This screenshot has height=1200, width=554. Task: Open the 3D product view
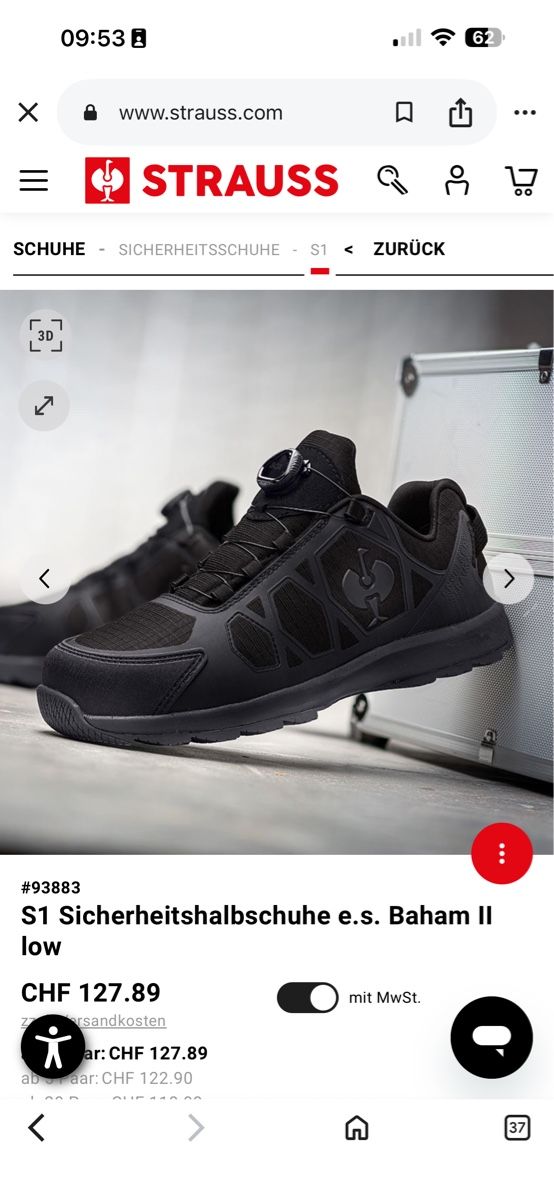pos(45,336)
